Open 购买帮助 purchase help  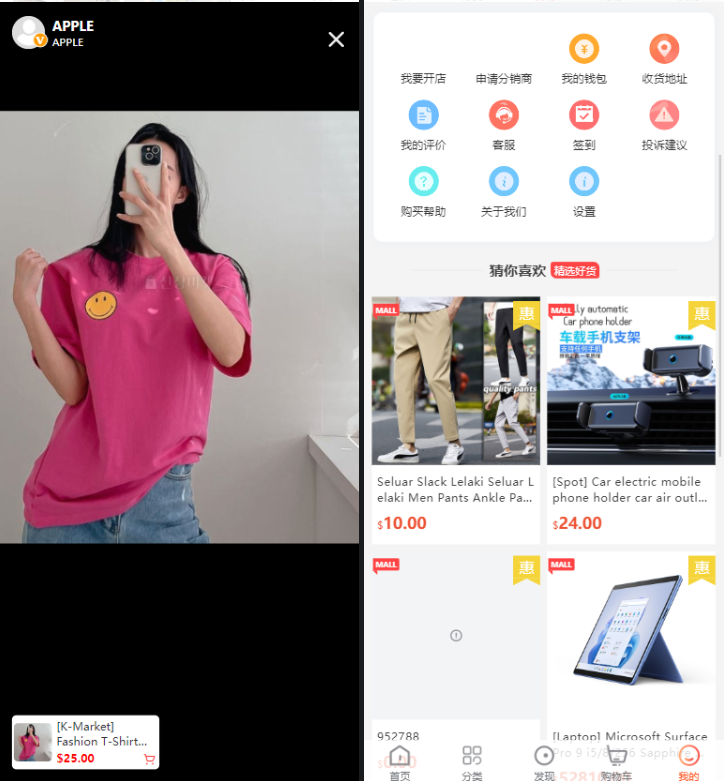click(423, 192)
